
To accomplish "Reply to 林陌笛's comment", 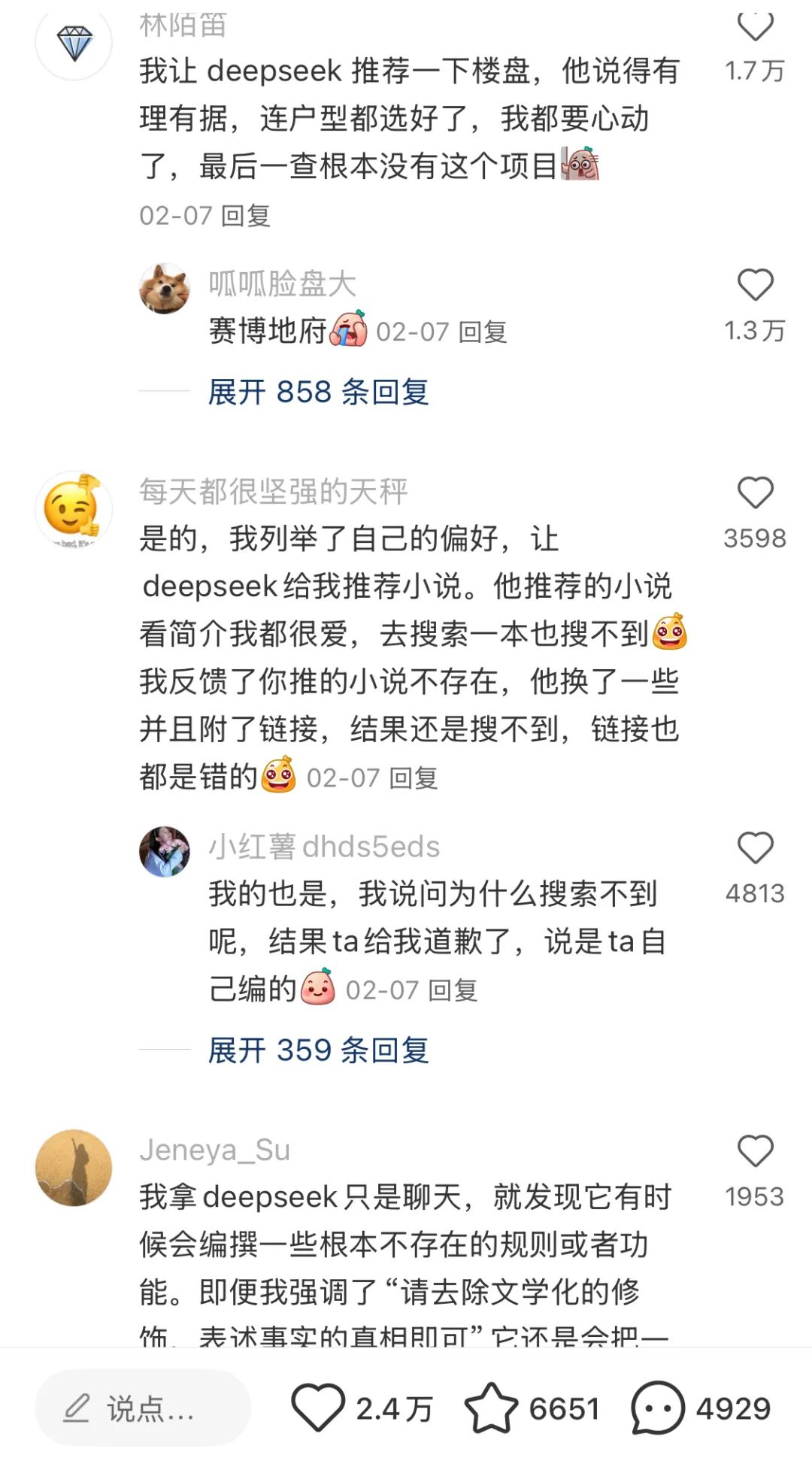I will (245, 217).
